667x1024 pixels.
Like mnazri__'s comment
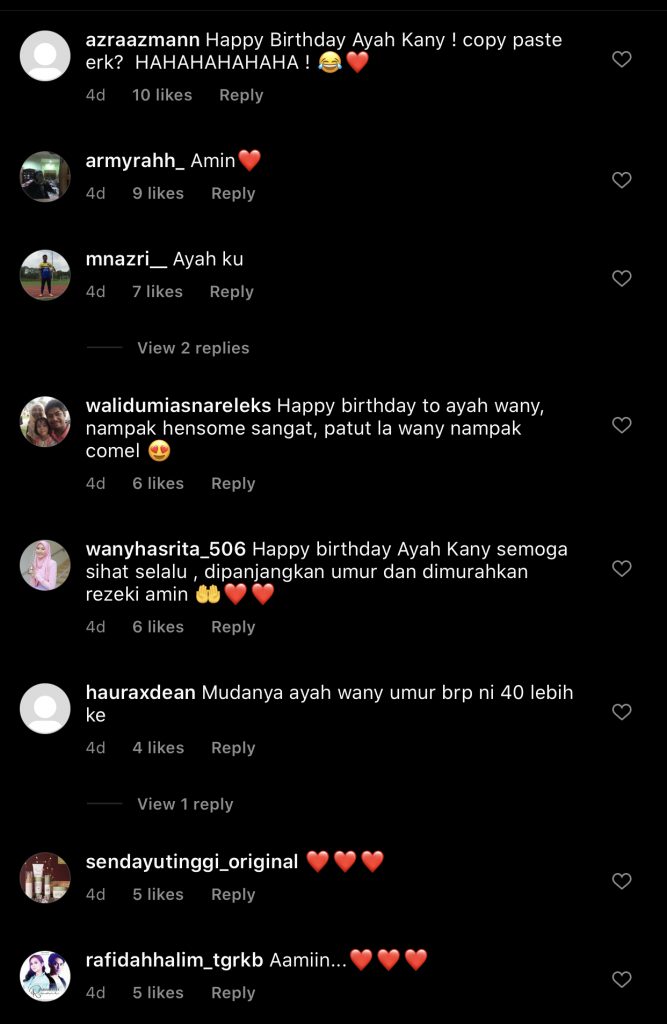point(622,278)
